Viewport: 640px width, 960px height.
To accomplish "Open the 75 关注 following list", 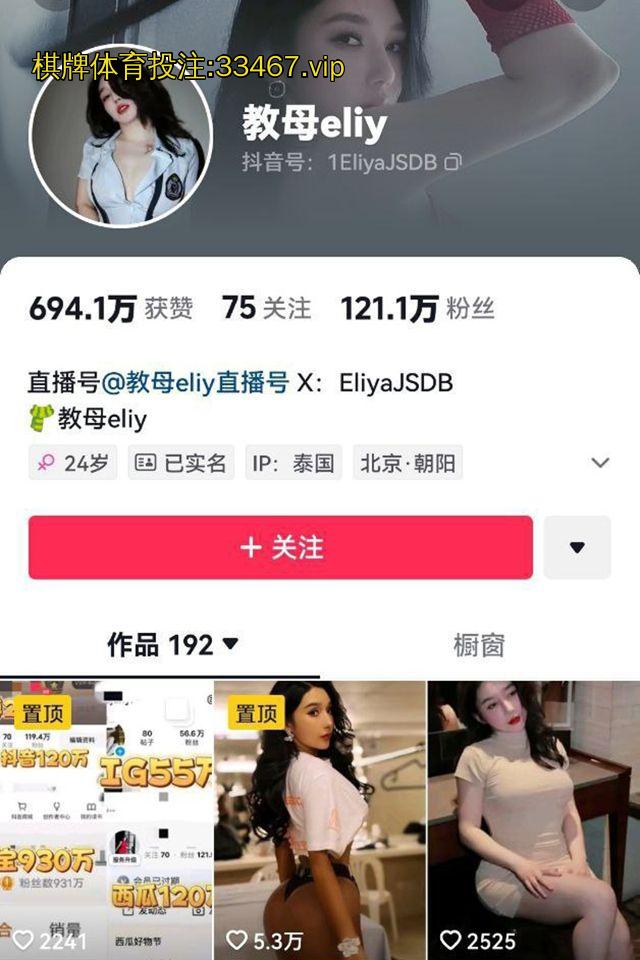I will click(x=266, y=308).
